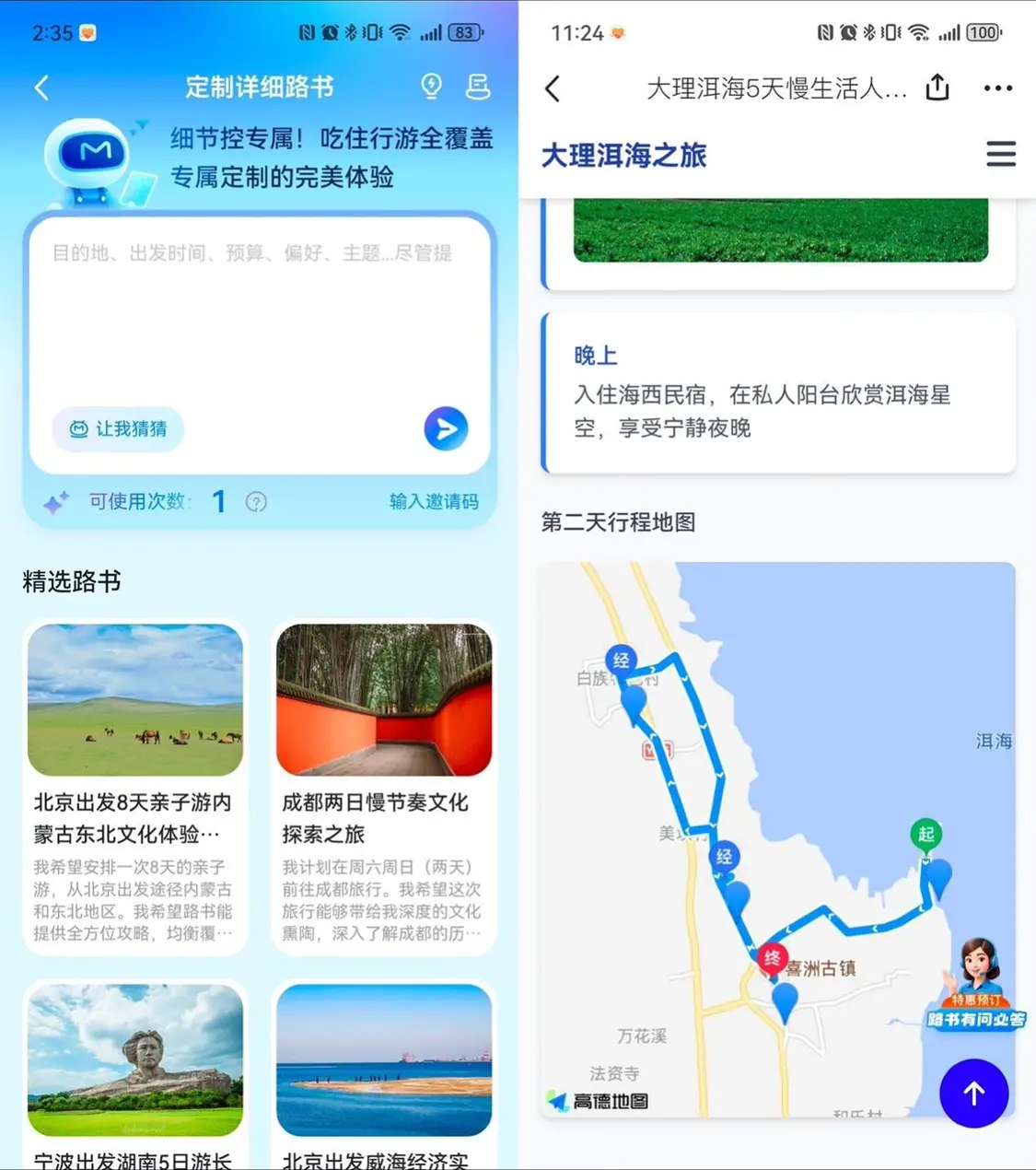Open the 路书有问必答 assistant
1036x1170 pixels.
point(977,986)
